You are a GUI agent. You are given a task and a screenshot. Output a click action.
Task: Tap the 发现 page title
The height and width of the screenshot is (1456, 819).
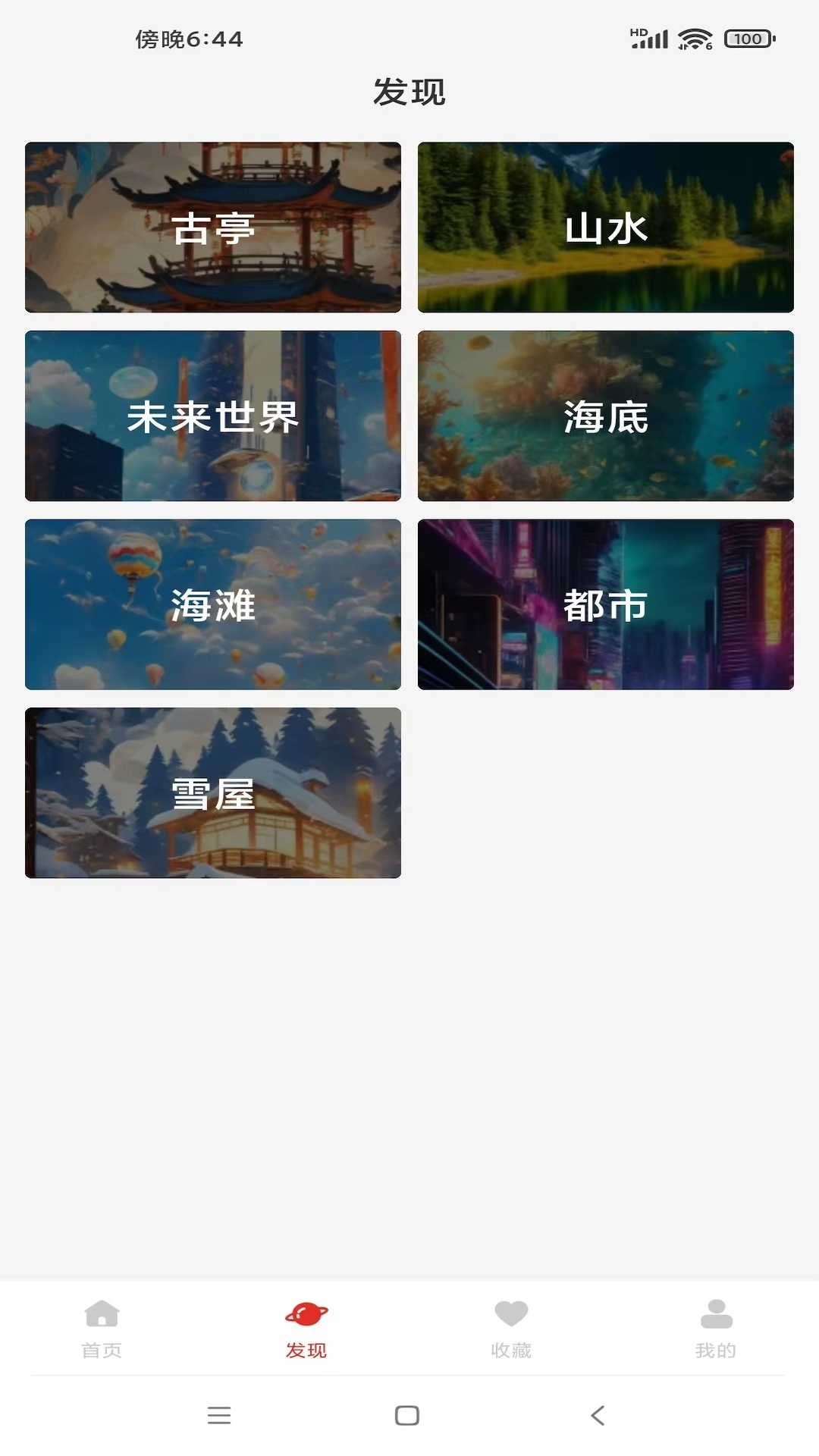click(409, 91)
